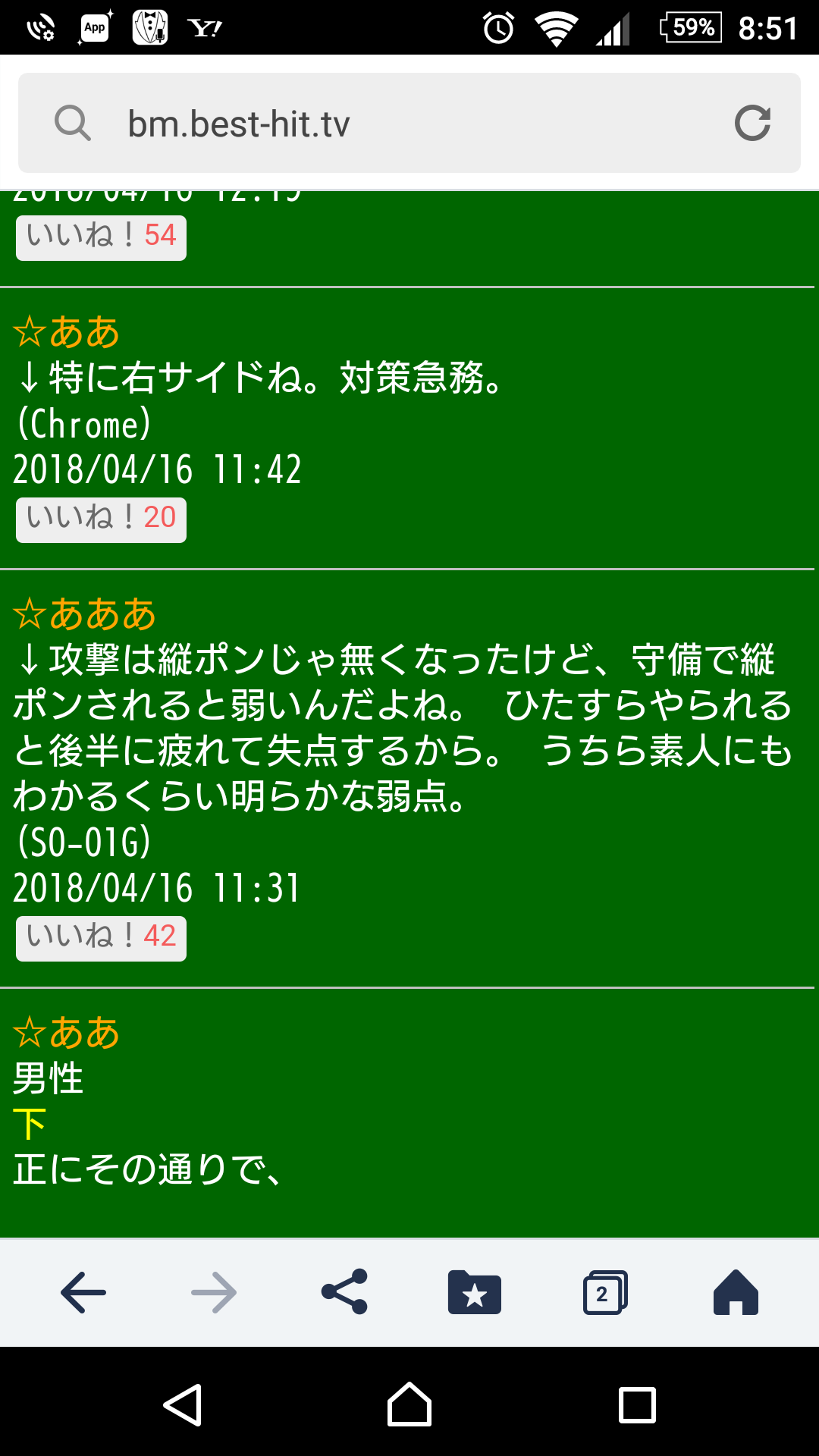819x1456 pixels.
Task: Share this page
Action: tap(344, 1292)
